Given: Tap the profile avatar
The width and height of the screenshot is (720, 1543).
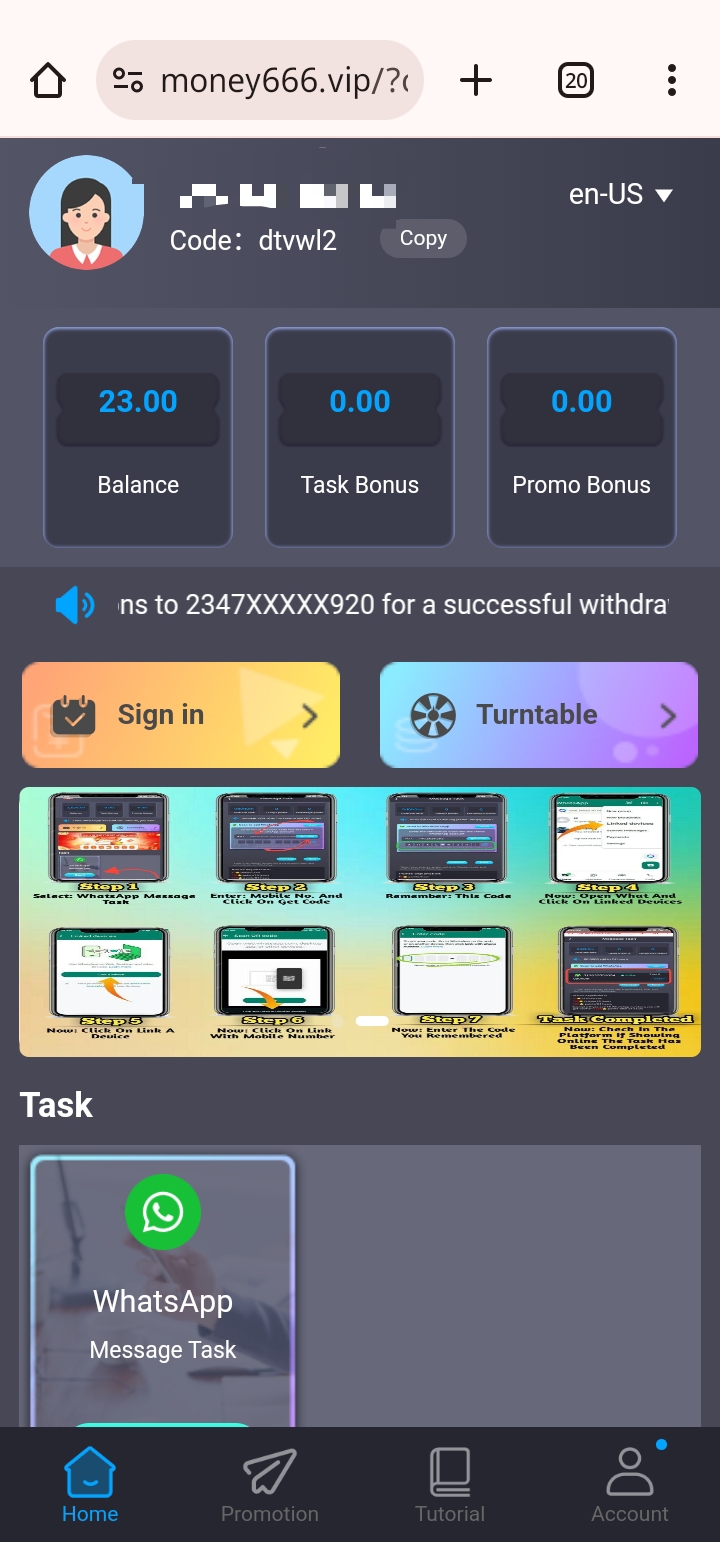Looking at the screenshot, I should 88,213.
